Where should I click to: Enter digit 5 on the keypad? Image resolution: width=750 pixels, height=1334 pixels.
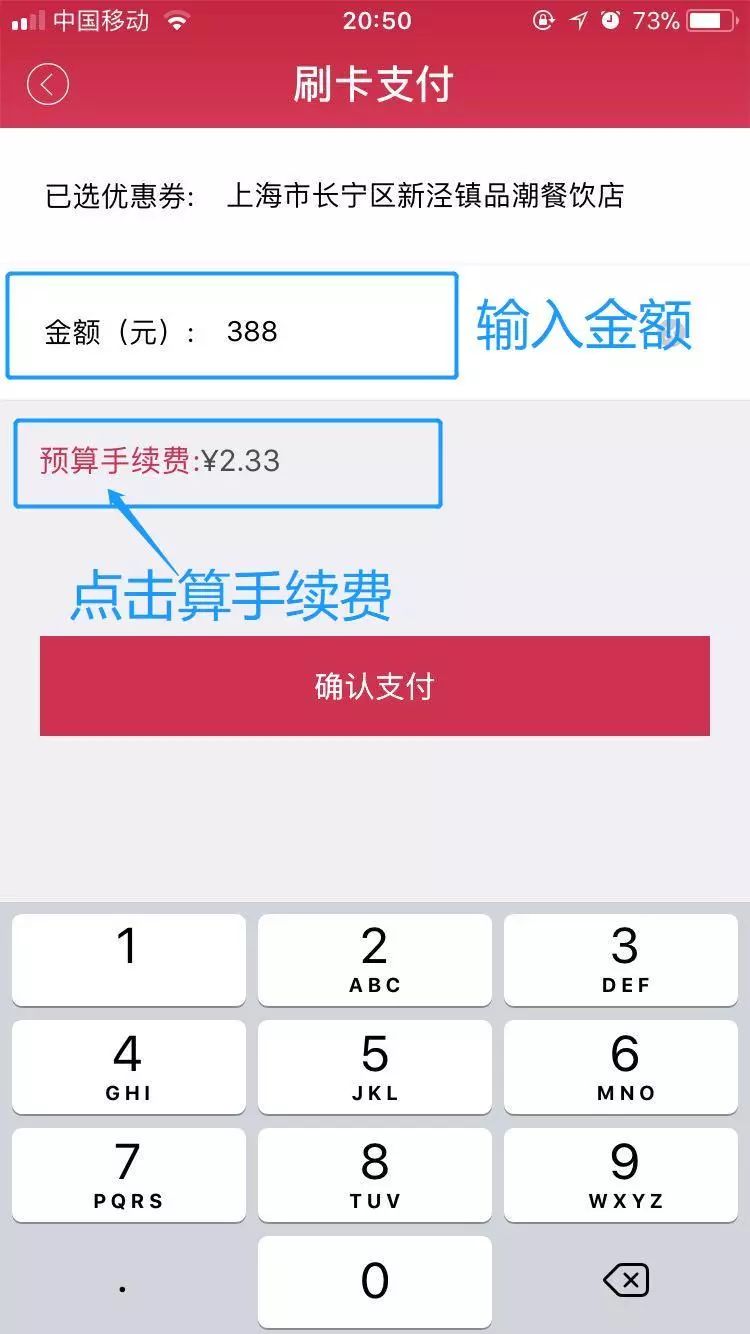coord(375,1067)
